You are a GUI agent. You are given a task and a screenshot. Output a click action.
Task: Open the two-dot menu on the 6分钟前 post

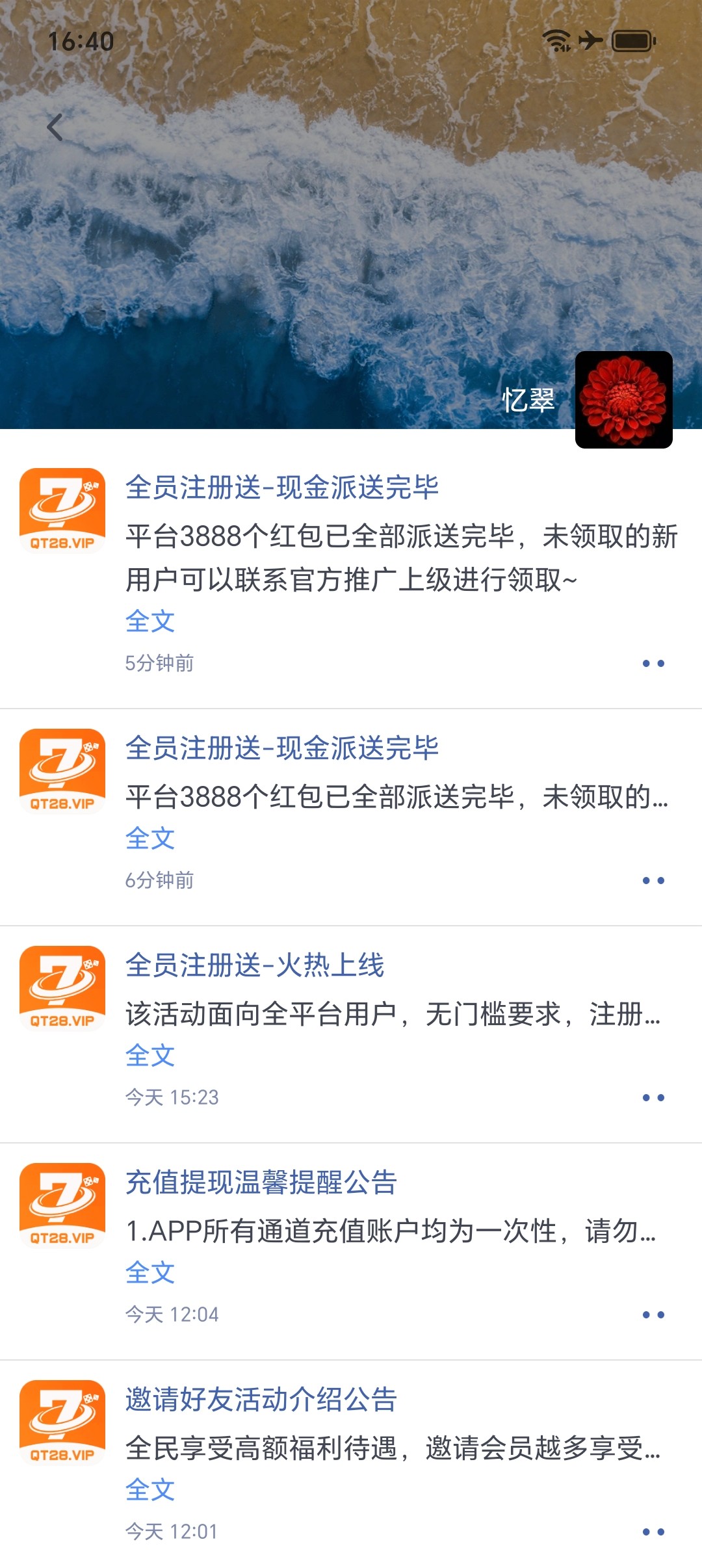click(653, 880)
